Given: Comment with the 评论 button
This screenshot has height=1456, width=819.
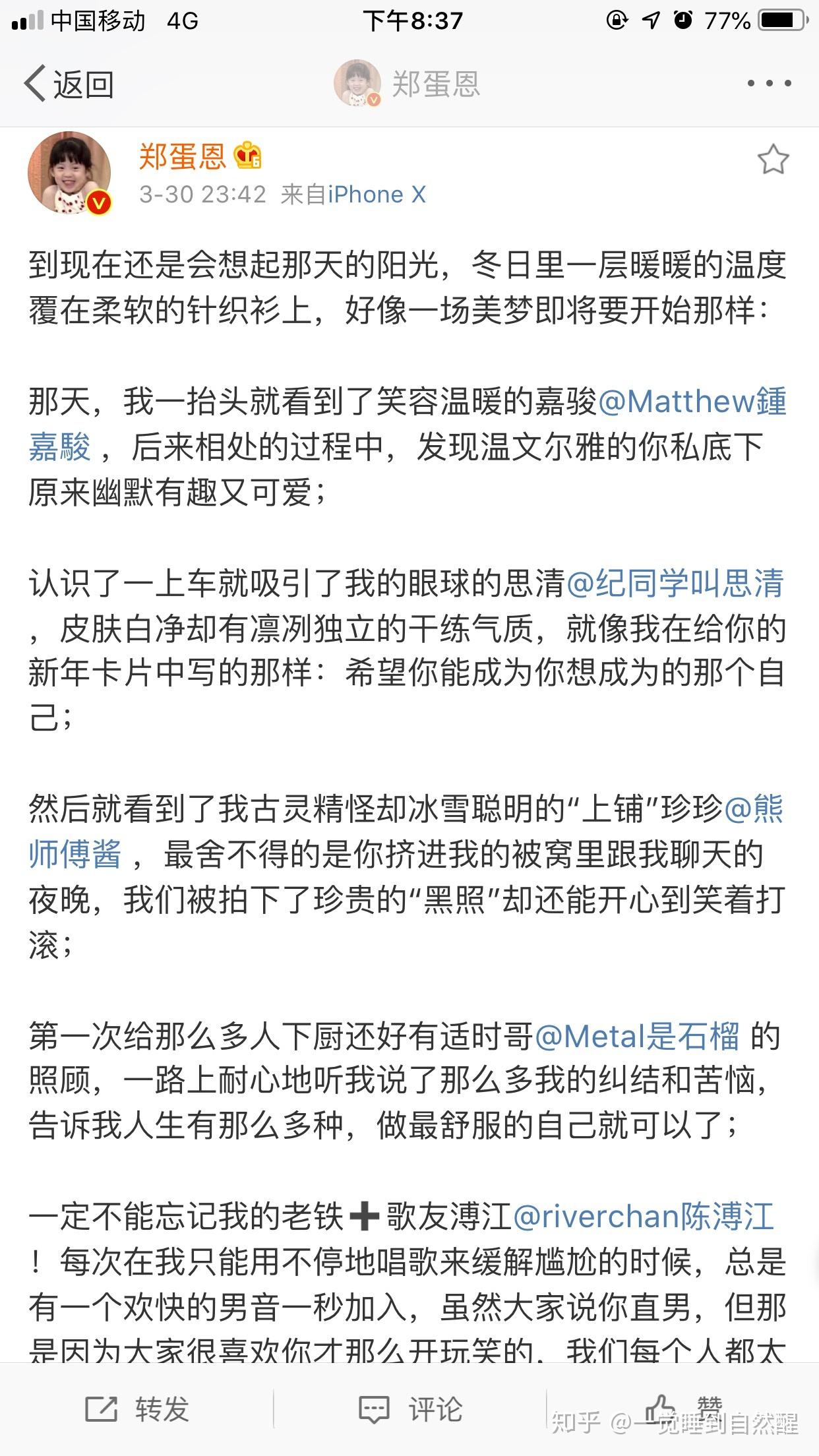Looking at the screenshot, I should click(x=410, y=1409).
